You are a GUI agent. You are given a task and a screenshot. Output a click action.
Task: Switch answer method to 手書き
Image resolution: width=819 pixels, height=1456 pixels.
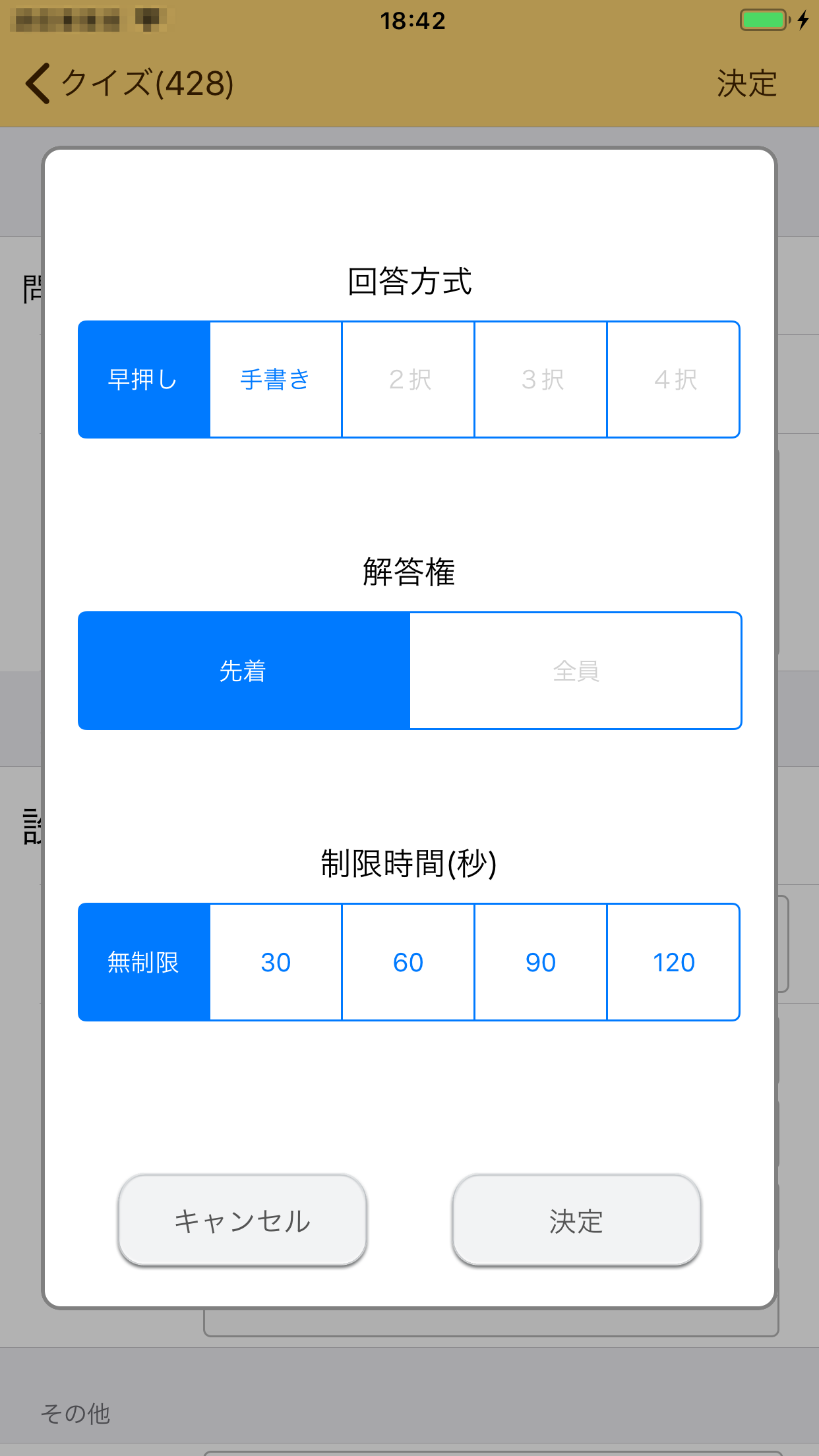[x=276, y=380]
